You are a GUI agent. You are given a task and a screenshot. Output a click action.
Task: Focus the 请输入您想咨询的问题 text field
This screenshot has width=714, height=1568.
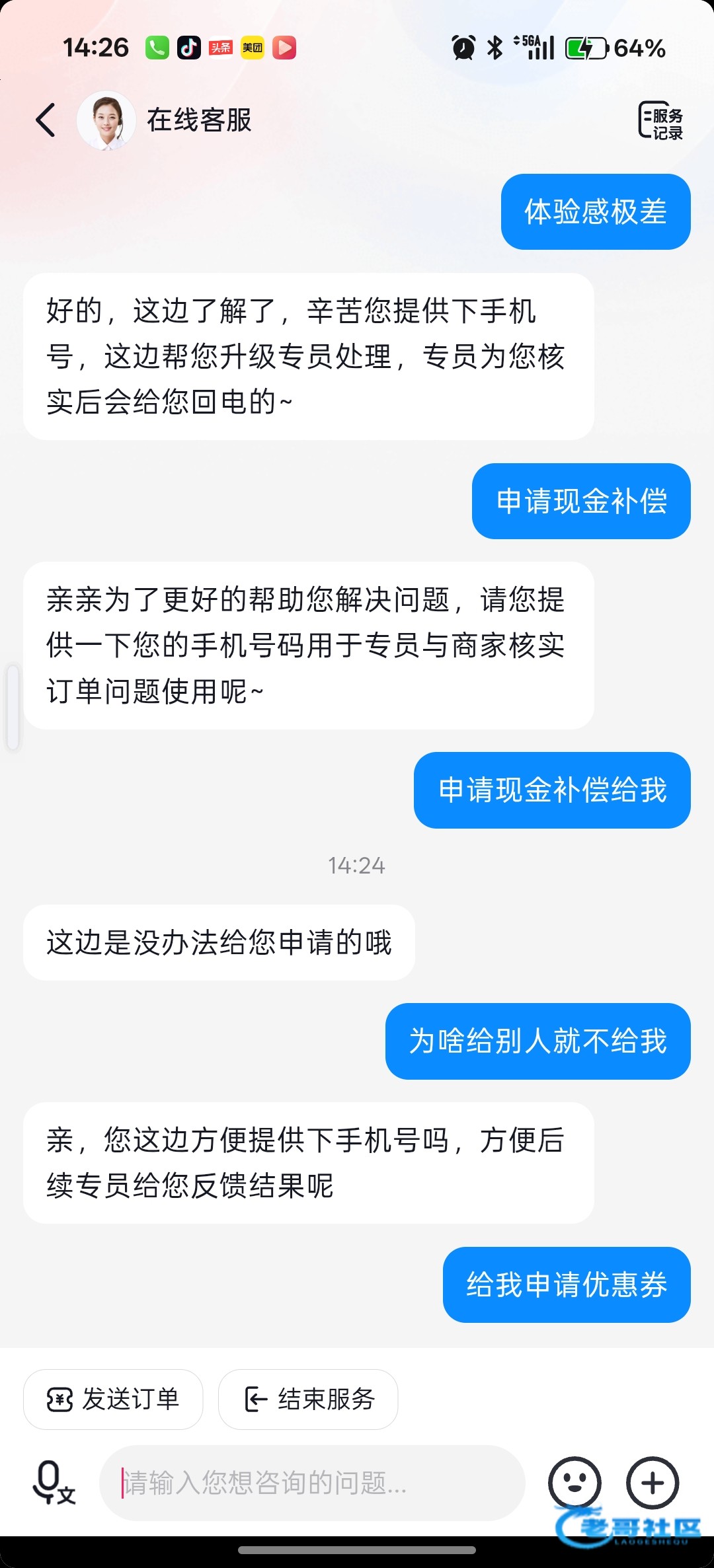pos(312,1483)
